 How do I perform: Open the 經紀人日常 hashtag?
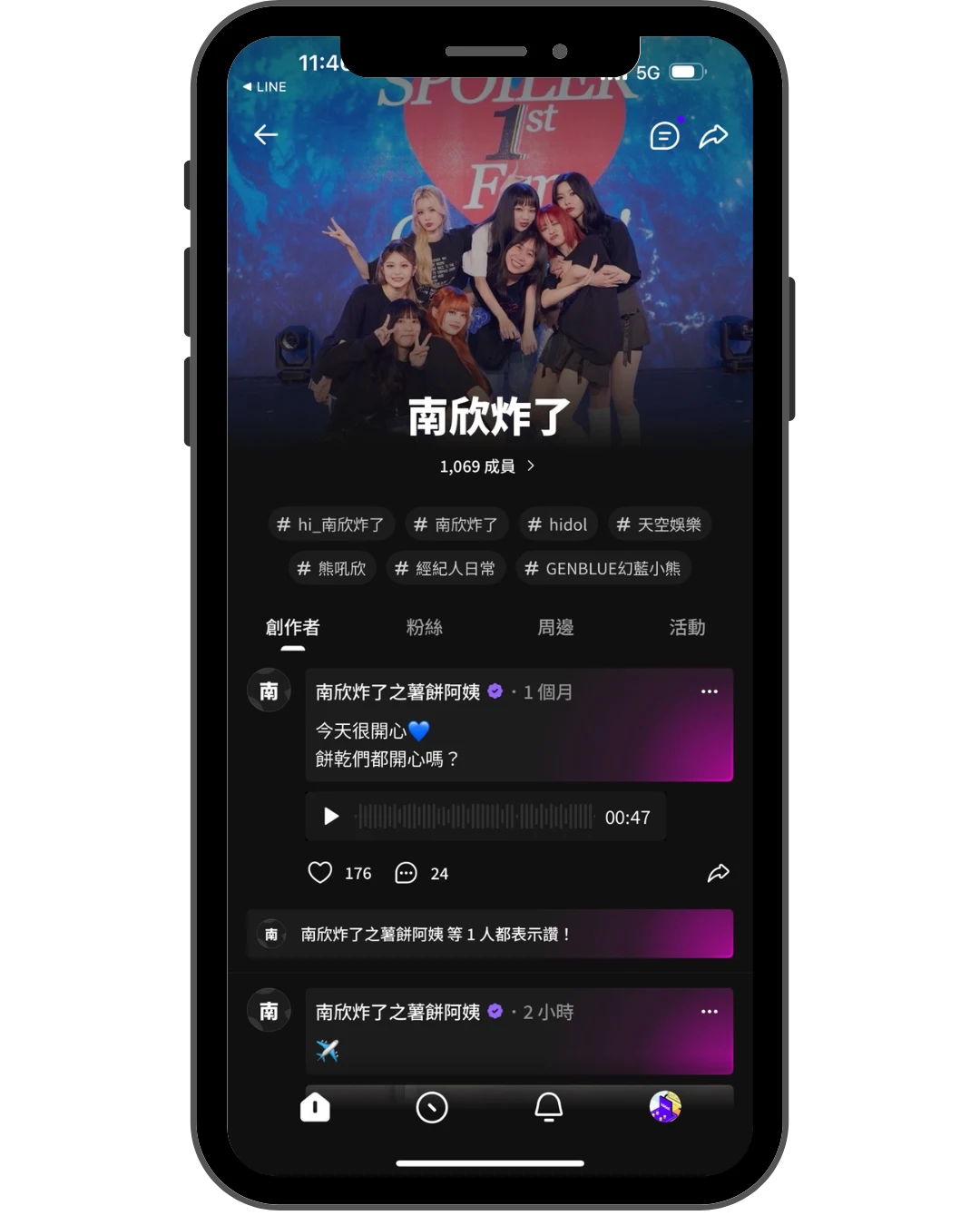pyautogui.click(x=445, y=569)
